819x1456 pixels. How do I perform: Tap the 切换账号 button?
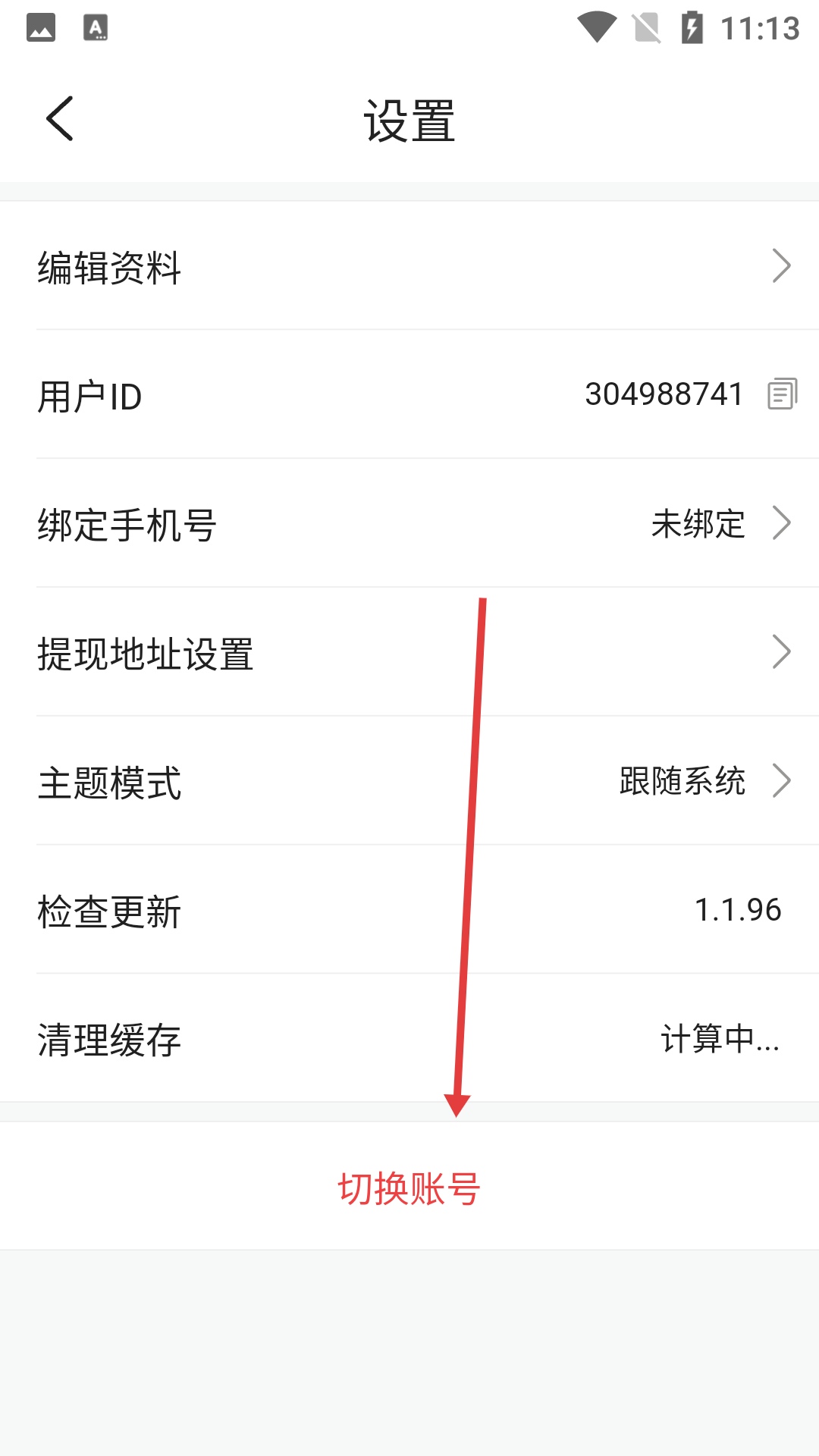coord(409,1185)
